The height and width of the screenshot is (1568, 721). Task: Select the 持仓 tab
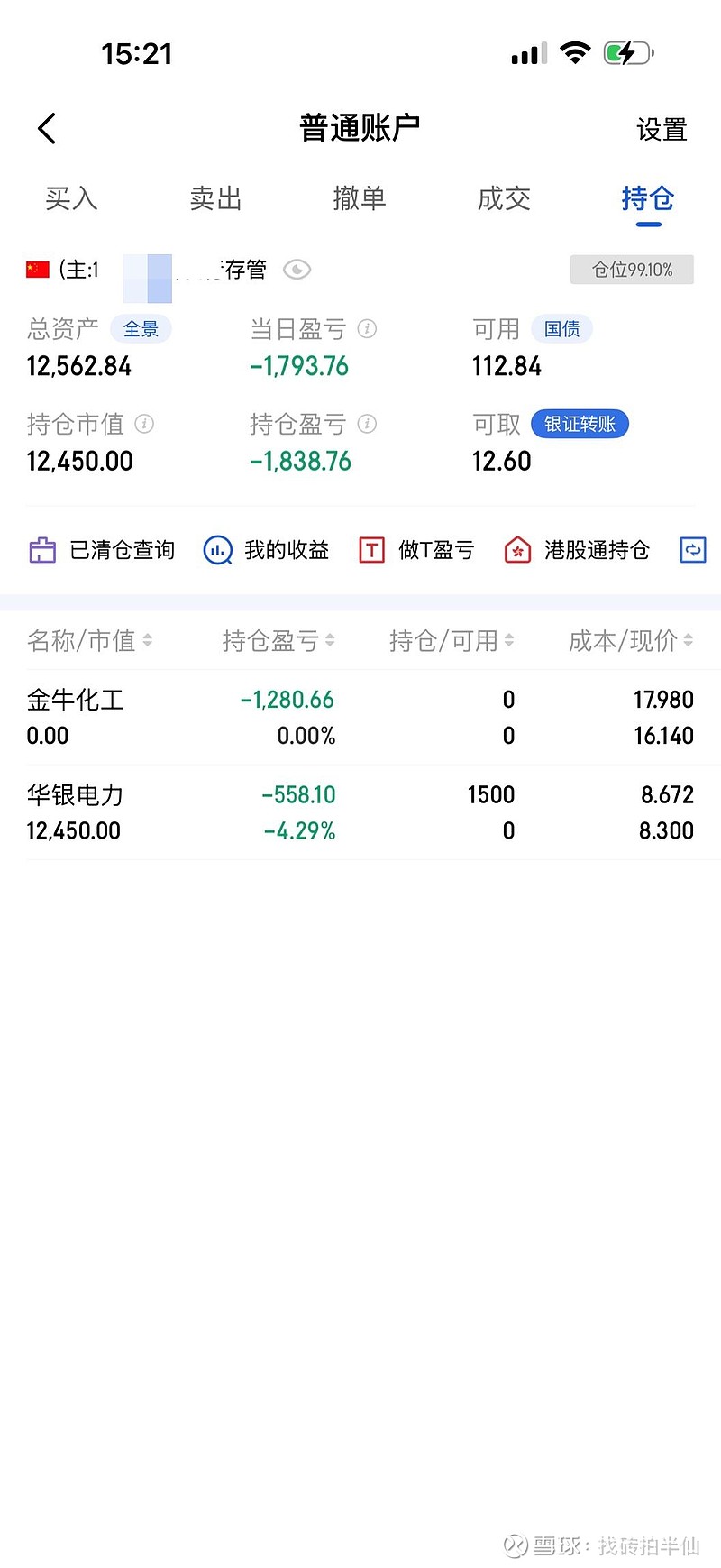(647, 198)
